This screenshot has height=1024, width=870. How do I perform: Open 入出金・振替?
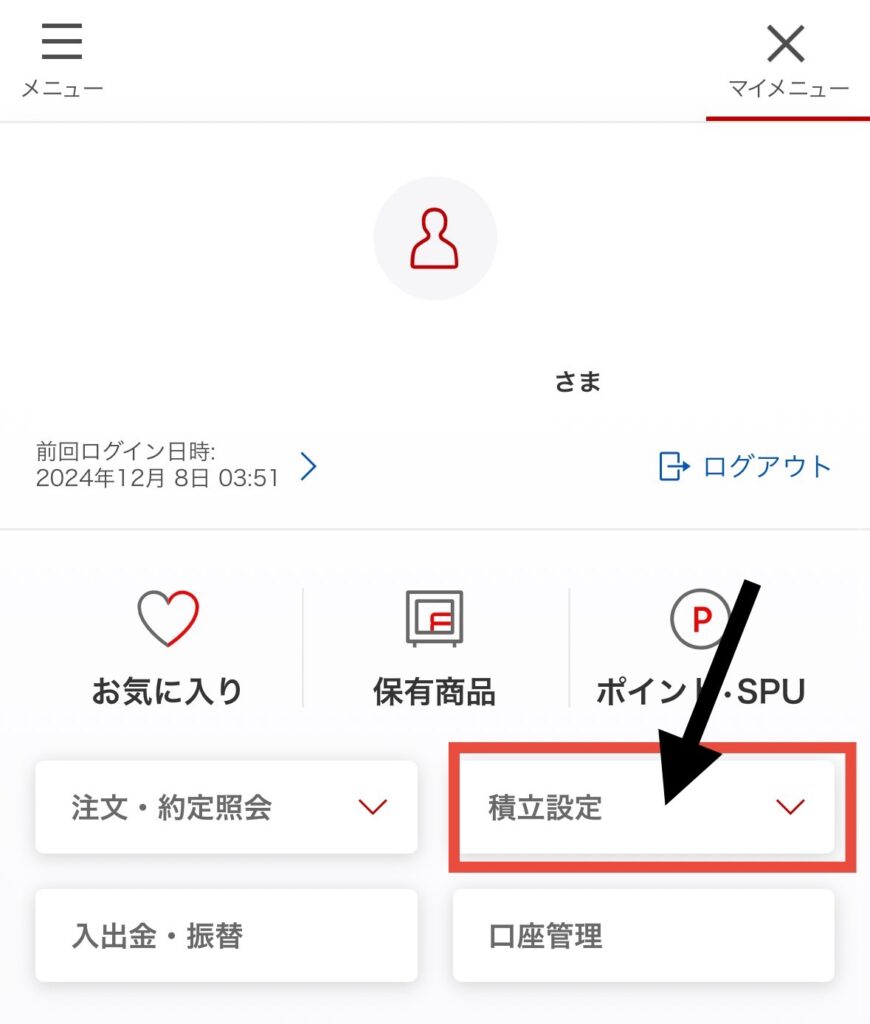[226, 936]
